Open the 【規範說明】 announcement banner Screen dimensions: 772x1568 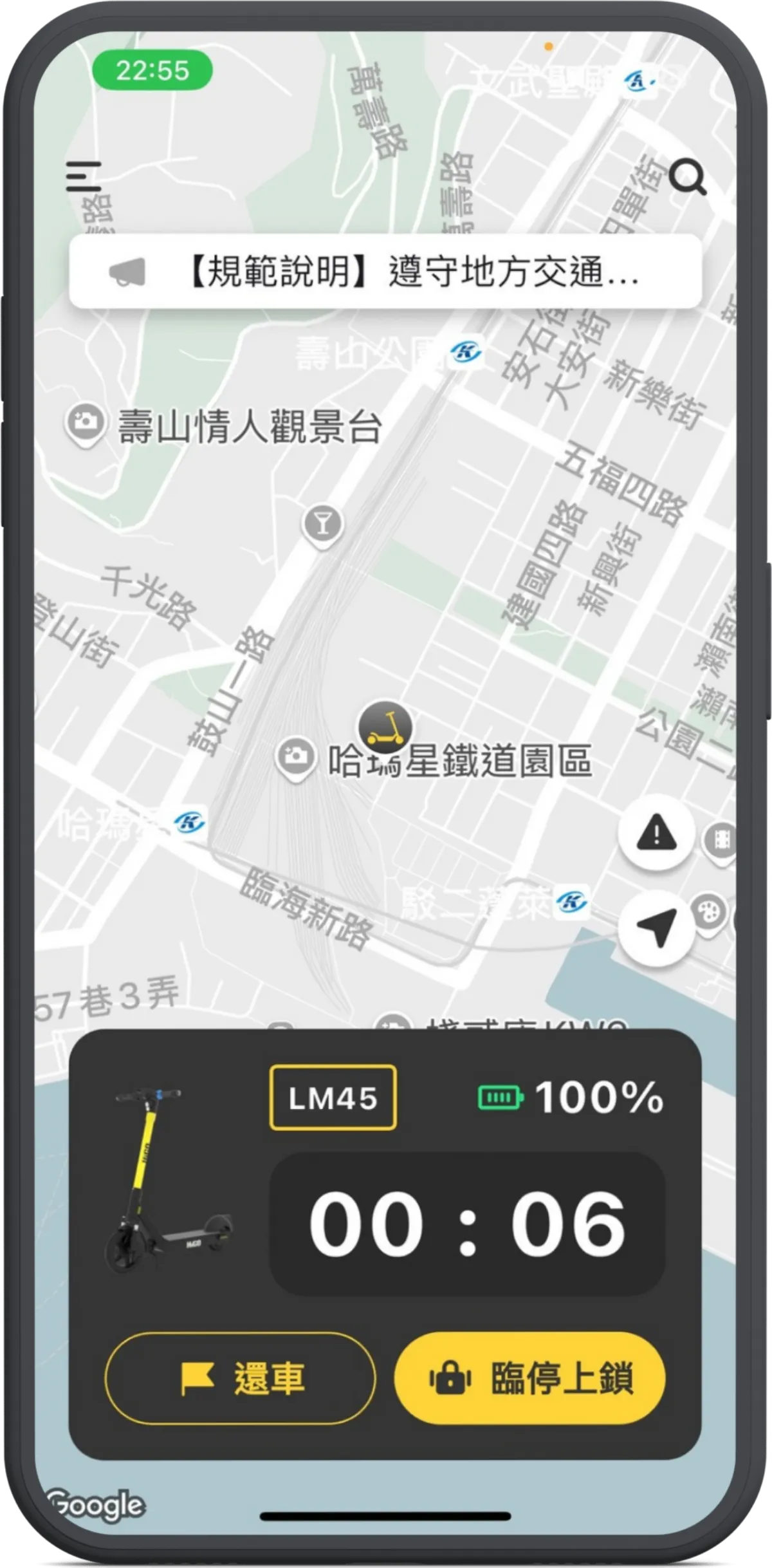pyautogui.click(x=385, y=271)
